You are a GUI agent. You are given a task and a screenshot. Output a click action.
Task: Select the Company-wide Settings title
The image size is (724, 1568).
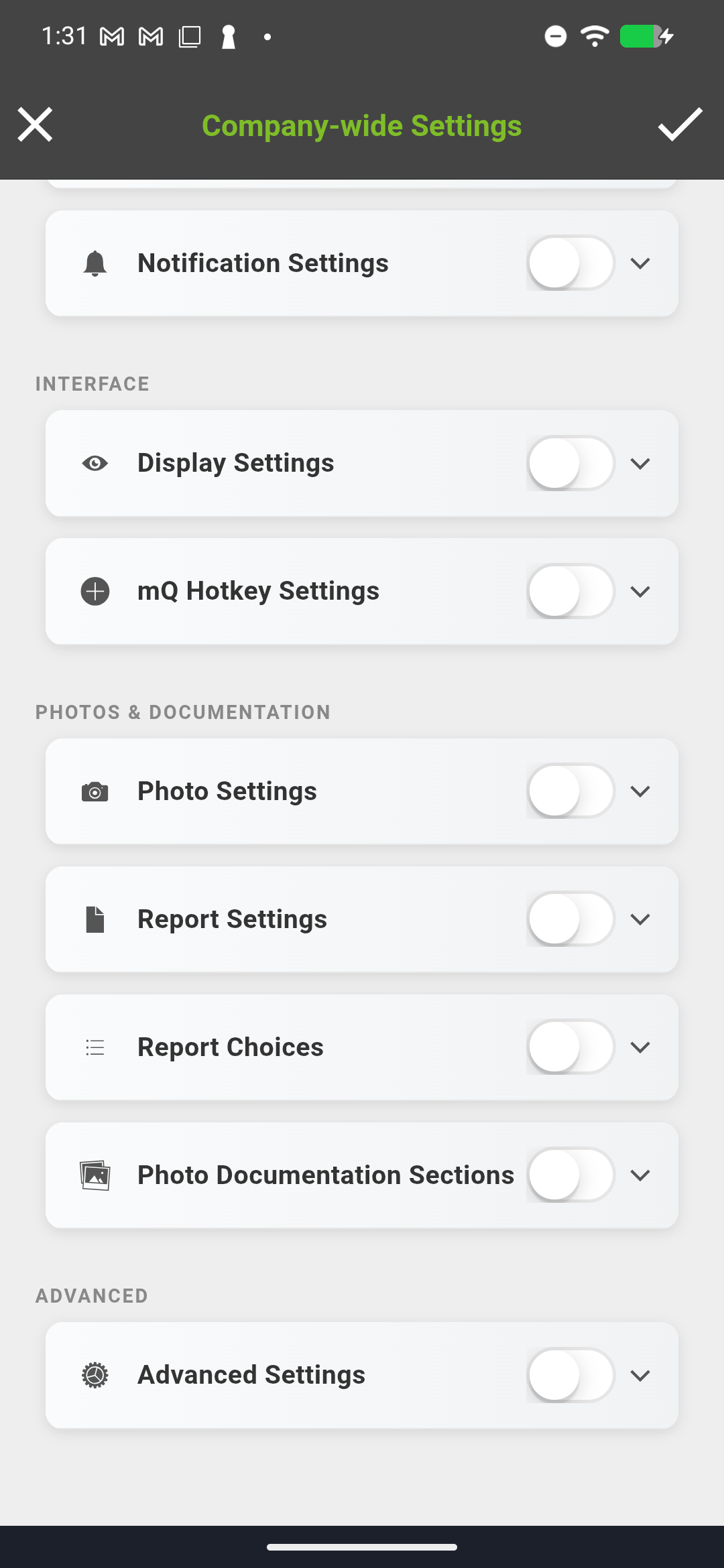click(x=362, y=125)
